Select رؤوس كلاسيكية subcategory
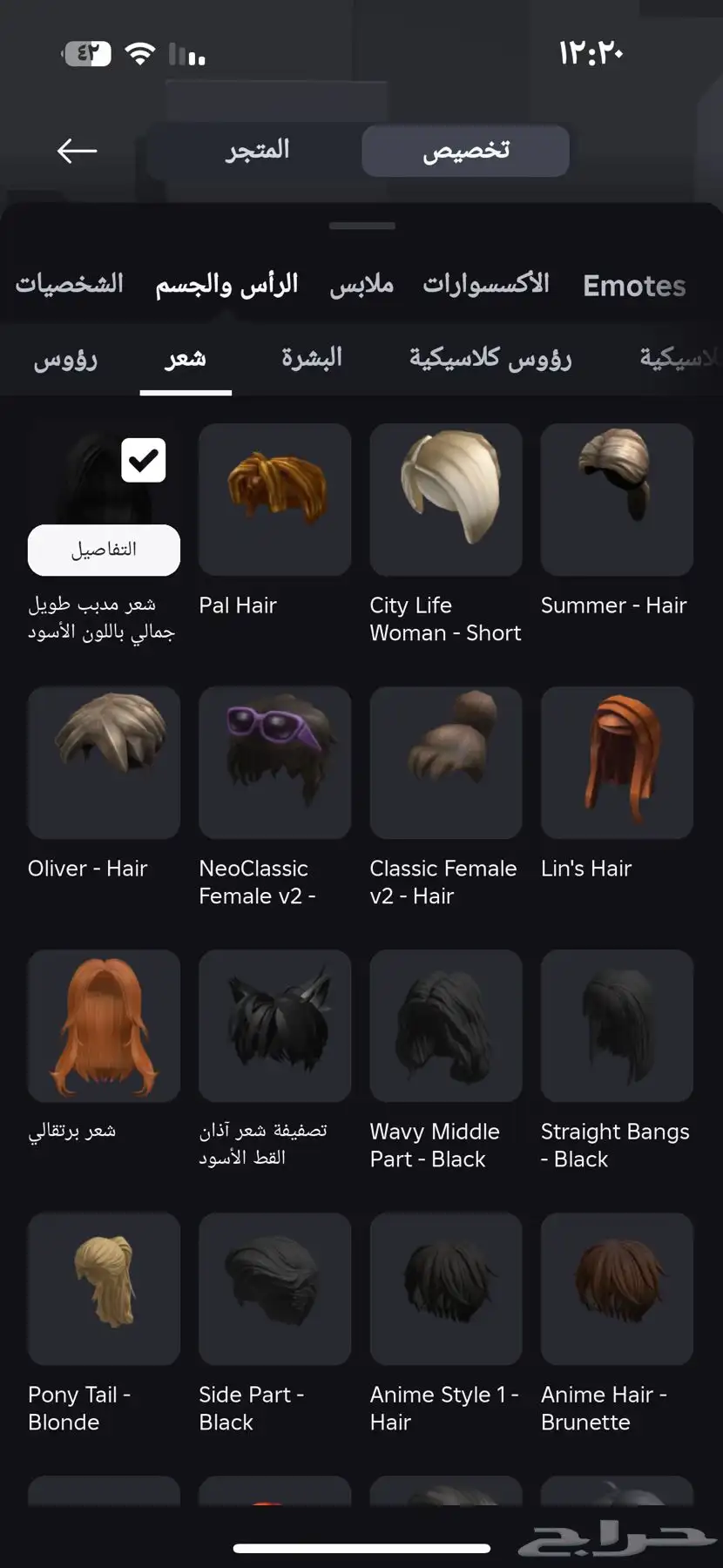Viewport: 723px width, 1568px height. [x=490, y=358]
